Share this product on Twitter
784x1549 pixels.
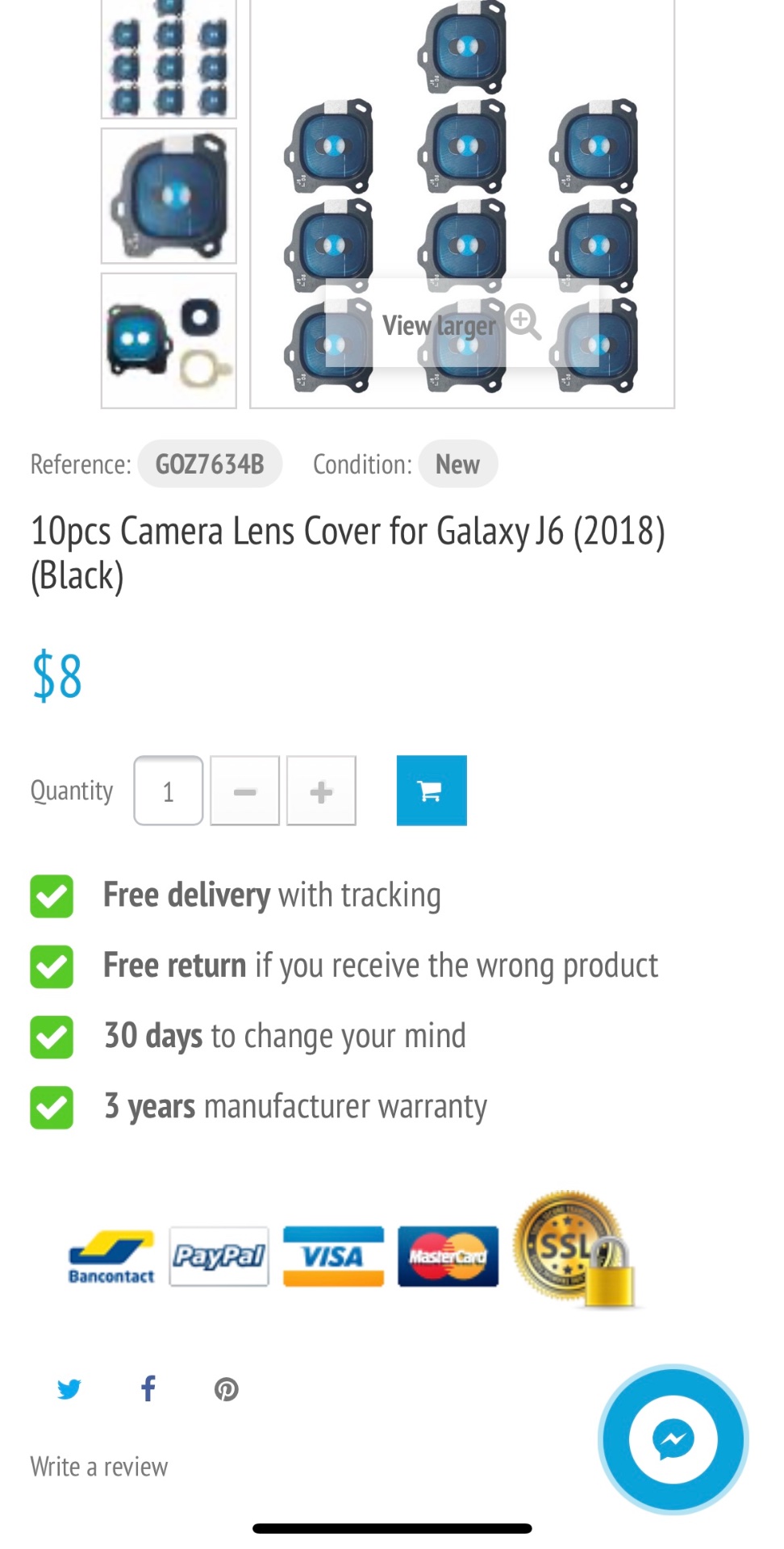tap(69, 1388)
